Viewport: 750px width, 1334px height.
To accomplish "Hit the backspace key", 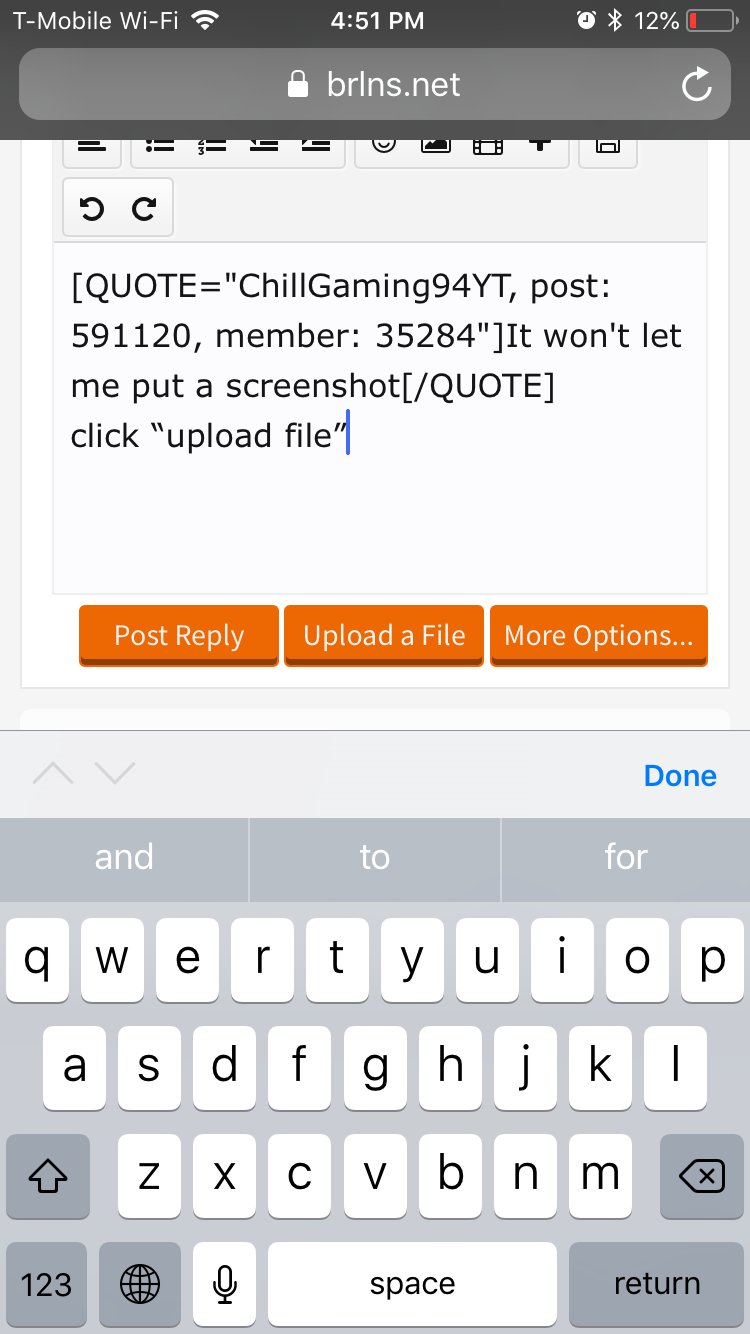I will click(x=701, y=1175).
